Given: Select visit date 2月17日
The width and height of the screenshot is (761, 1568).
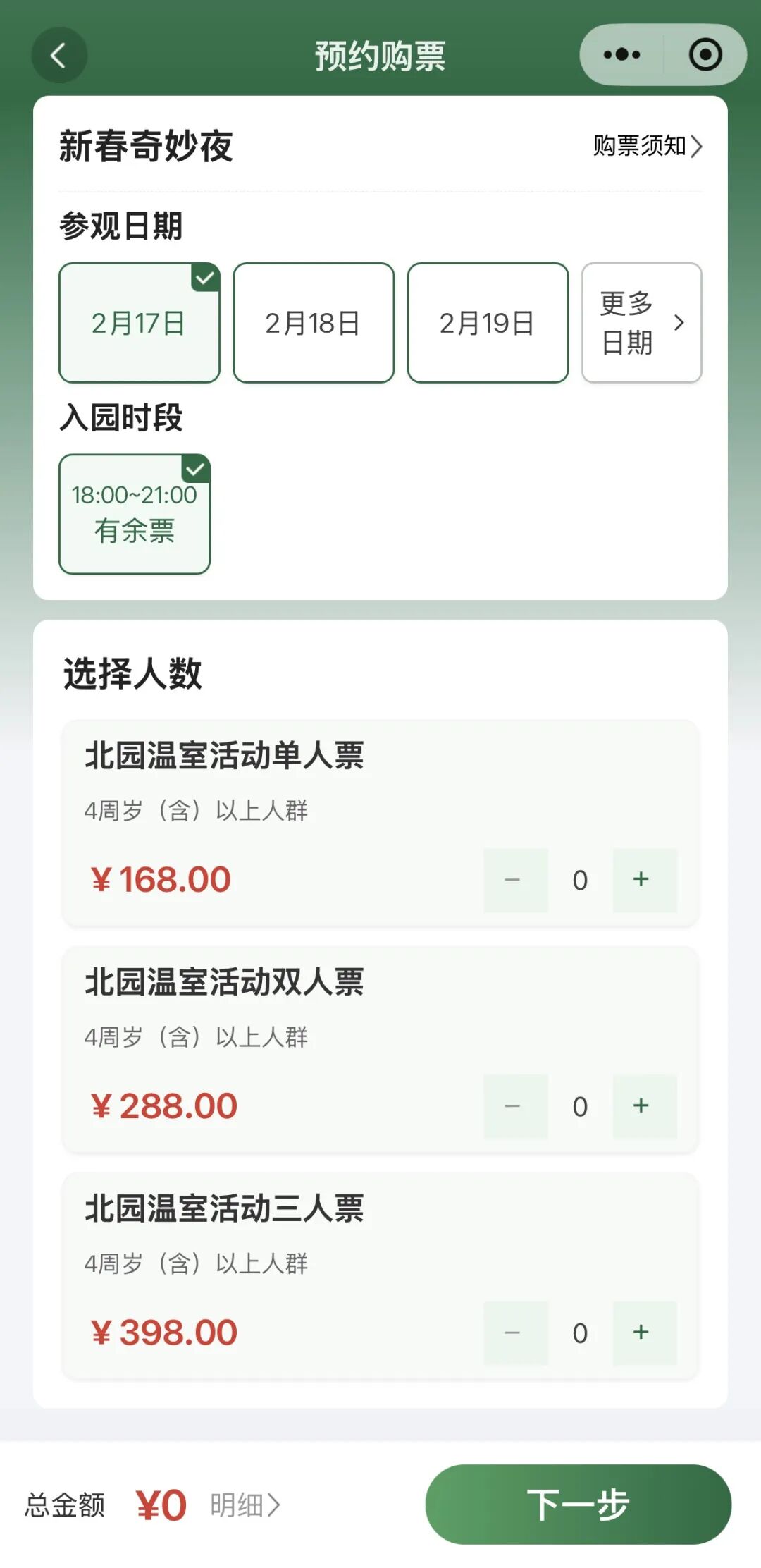Looking at the screenshot, I should (139, 323).
